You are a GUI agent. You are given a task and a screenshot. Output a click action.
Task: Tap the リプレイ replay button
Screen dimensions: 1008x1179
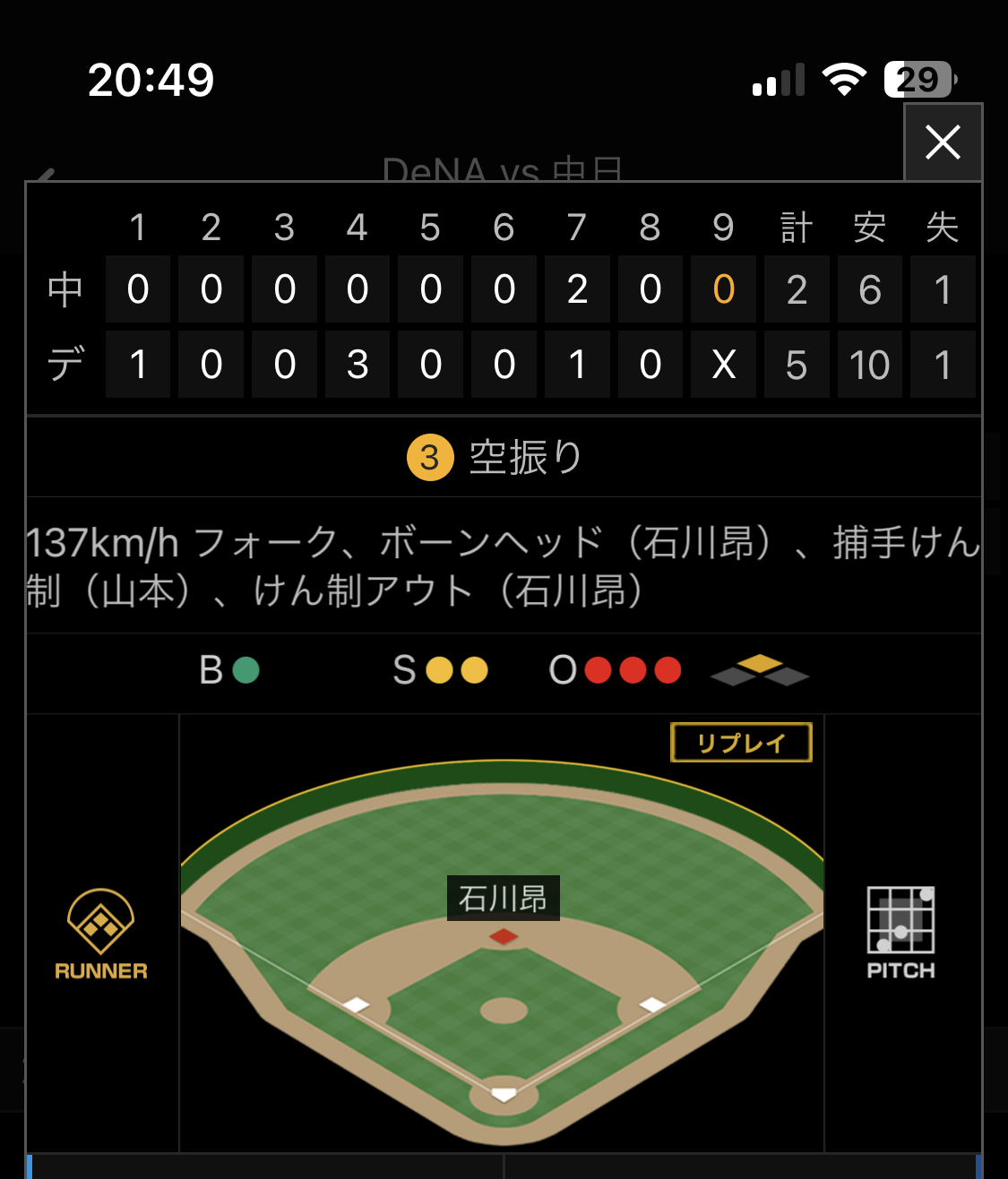pyautogui.click(x=741, y=743)
